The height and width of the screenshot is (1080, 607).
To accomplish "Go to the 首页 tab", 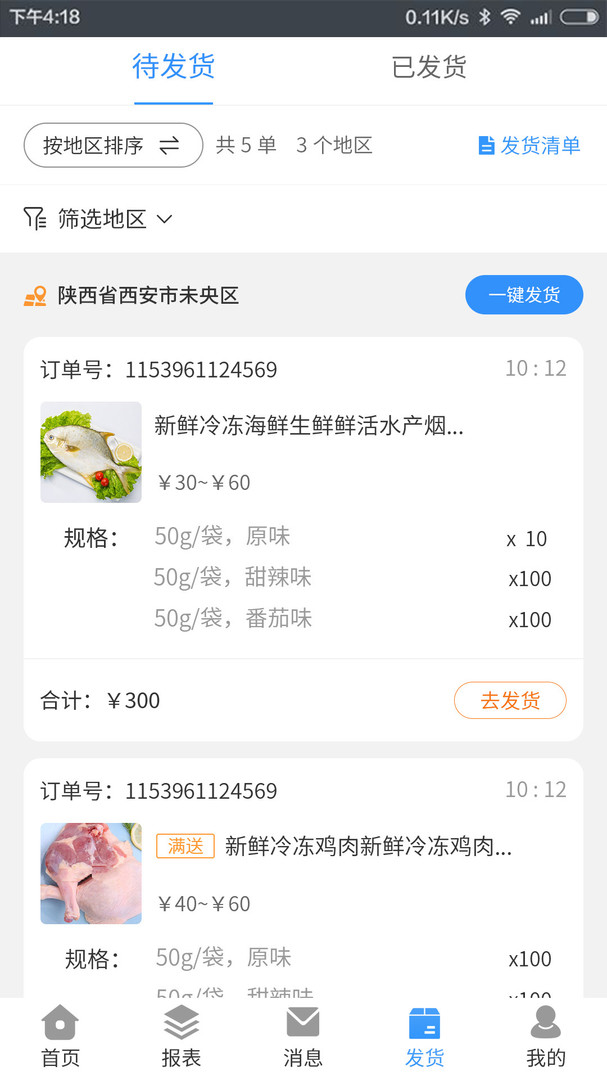I will [x=60, y=1037].
